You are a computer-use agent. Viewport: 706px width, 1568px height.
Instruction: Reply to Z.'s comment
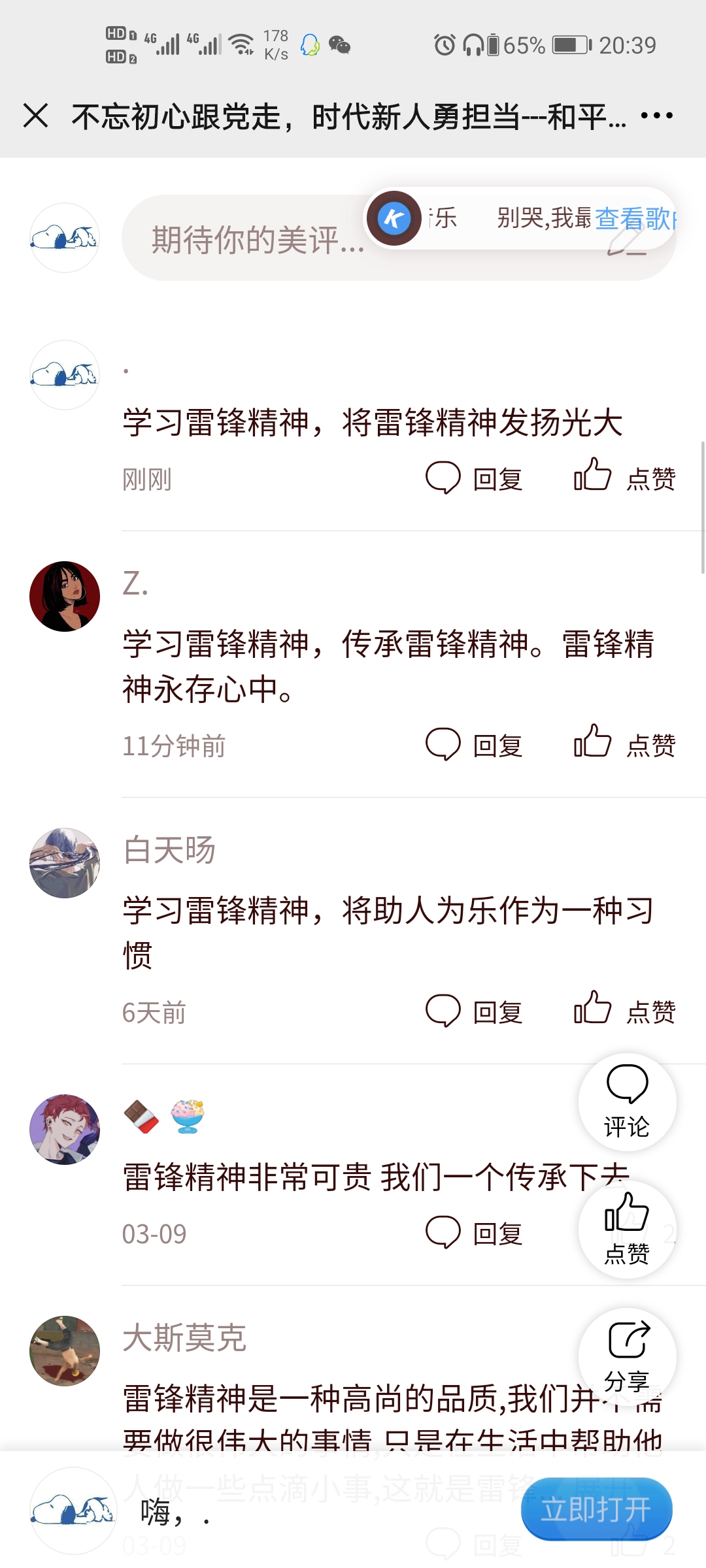[x=475, y=745]
